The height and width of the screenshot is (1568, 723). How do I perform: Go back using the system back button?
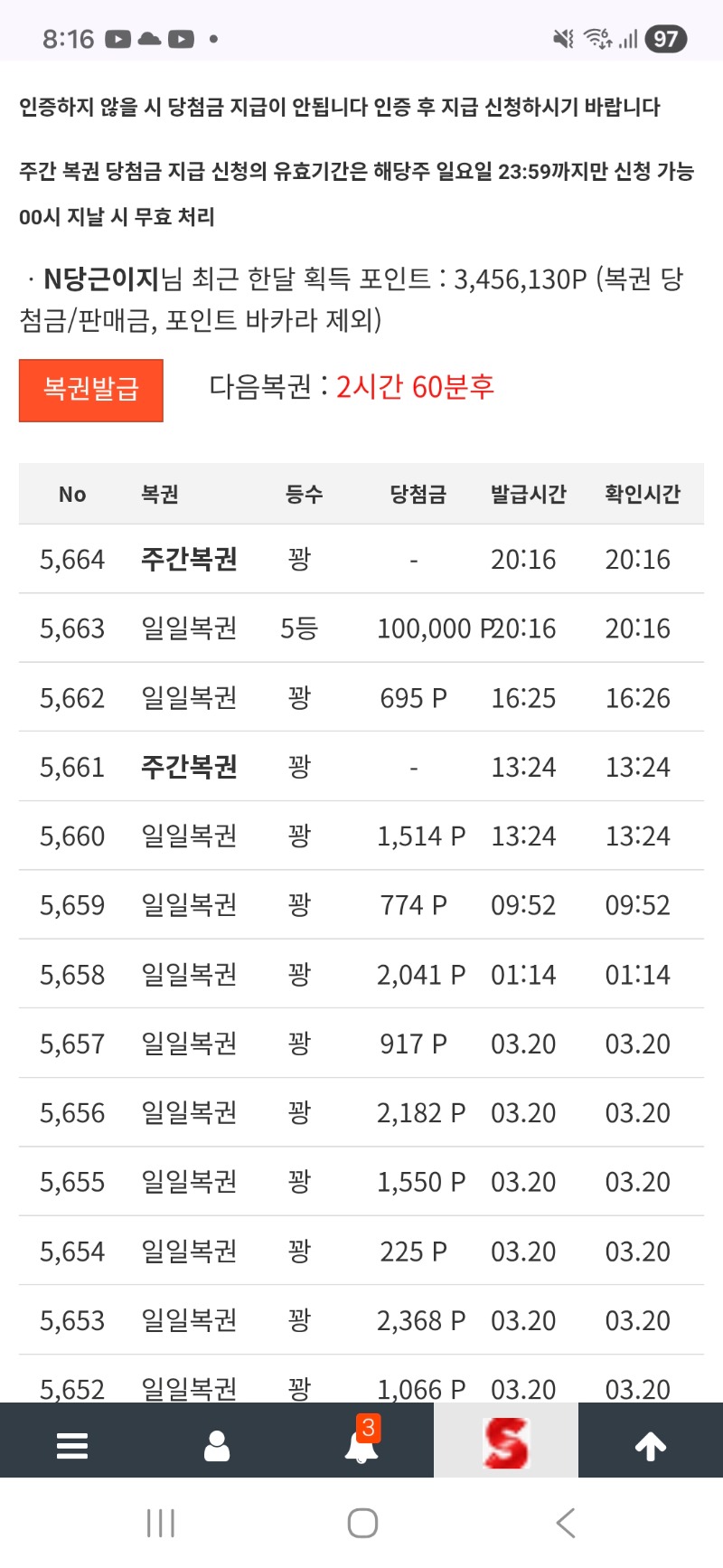[566, 1523]
